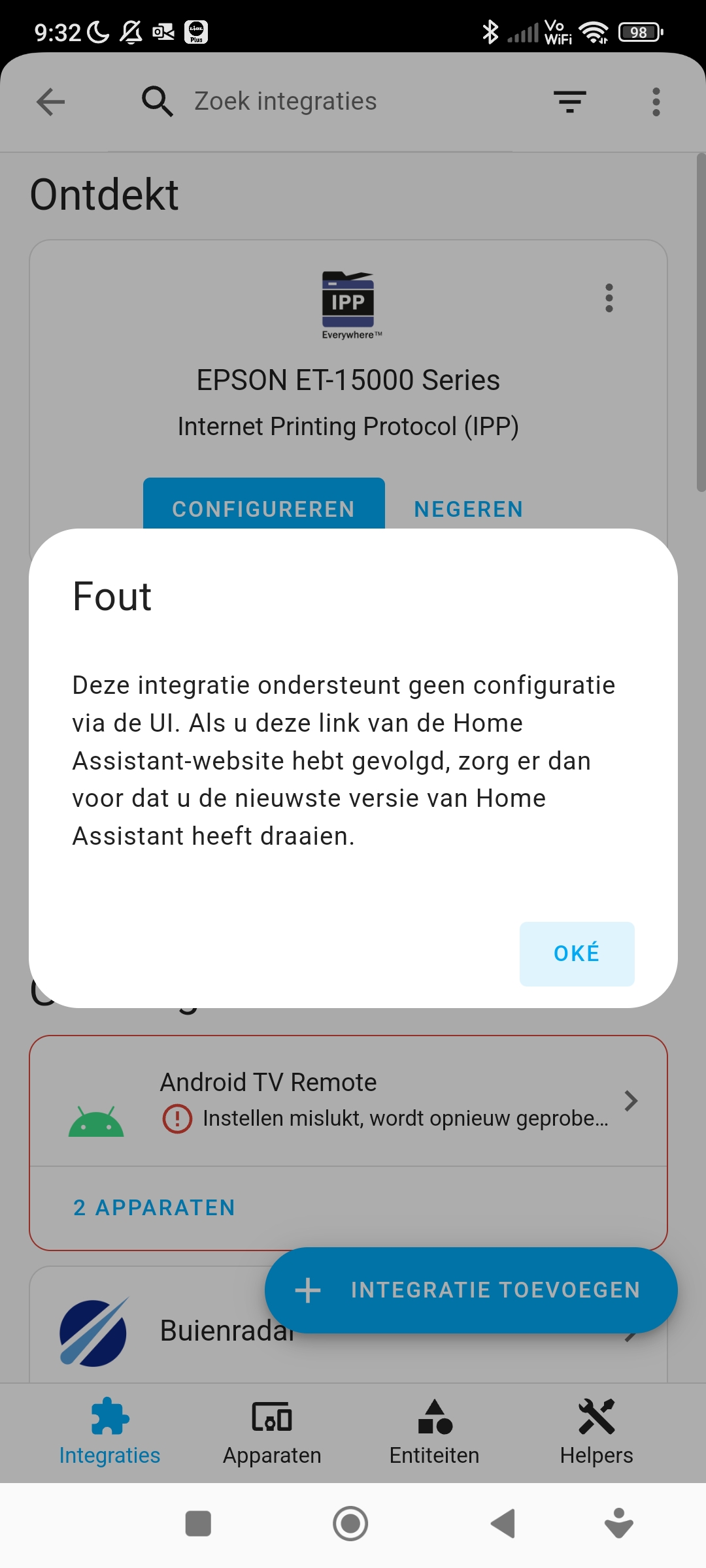Navigate back with the arrow
The image size is (706, 1568).
pos(50,101)
